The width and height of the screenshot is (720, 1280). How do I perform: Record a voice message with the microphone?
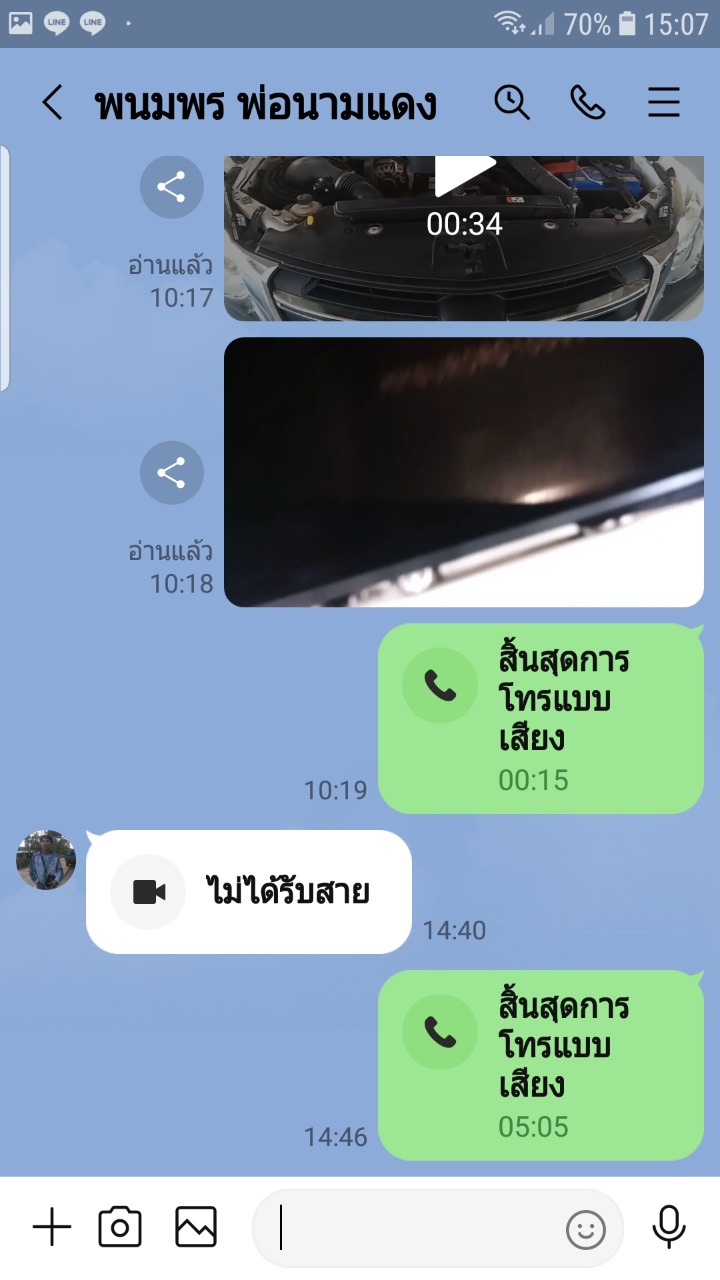[x=668, y=1227]
